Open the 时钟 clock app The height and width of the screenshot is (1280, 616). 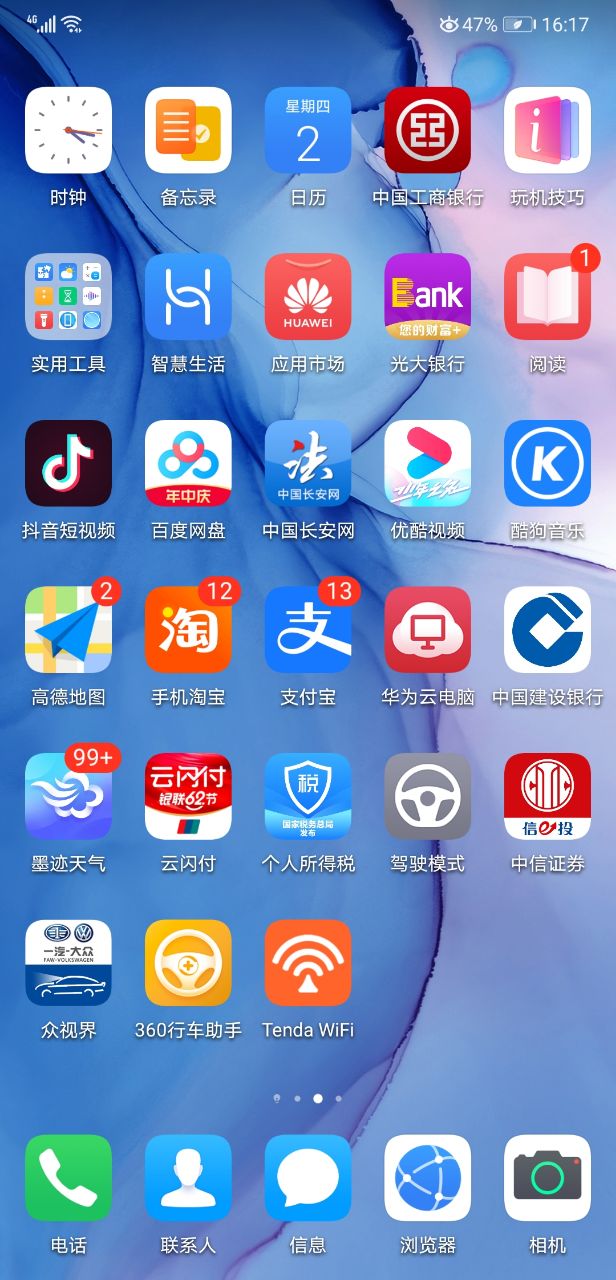[x=68, y=130]
